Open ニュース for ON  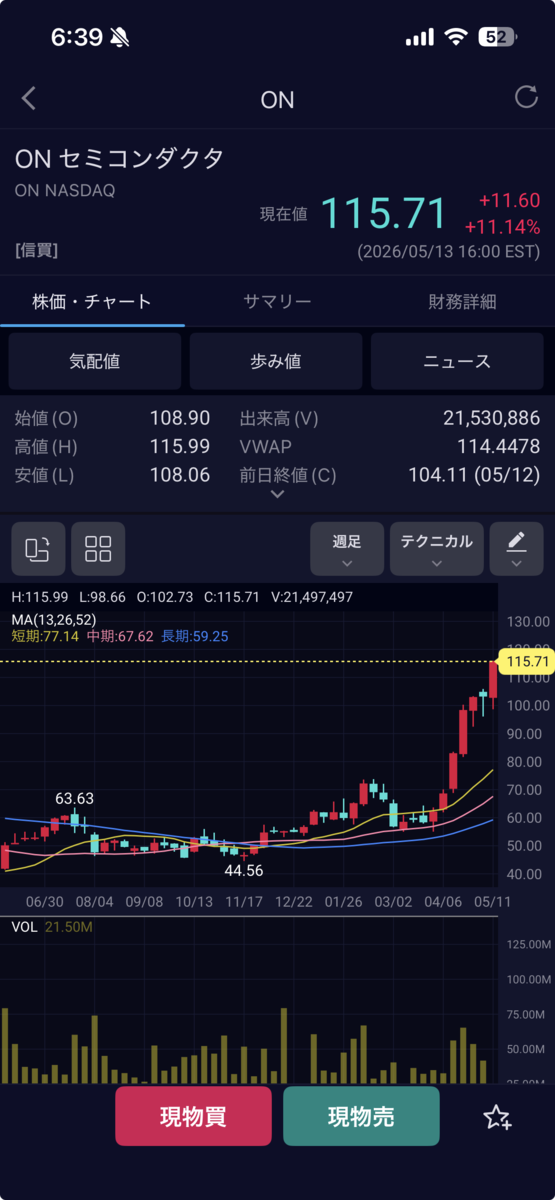(x=457, y=361)
